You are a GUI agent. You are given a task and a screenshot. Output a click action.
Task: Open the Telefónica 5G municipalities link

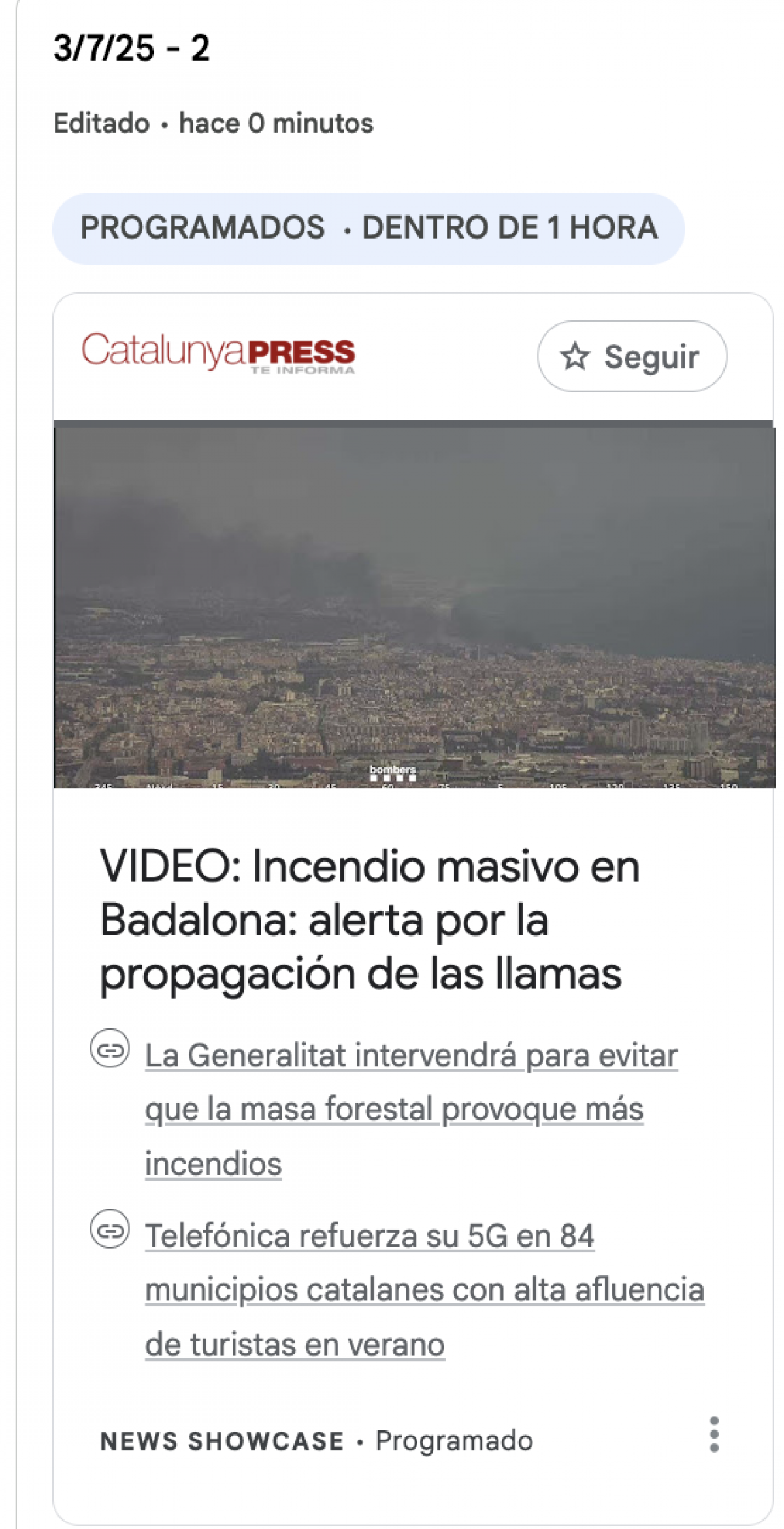tap(423, 1290)
